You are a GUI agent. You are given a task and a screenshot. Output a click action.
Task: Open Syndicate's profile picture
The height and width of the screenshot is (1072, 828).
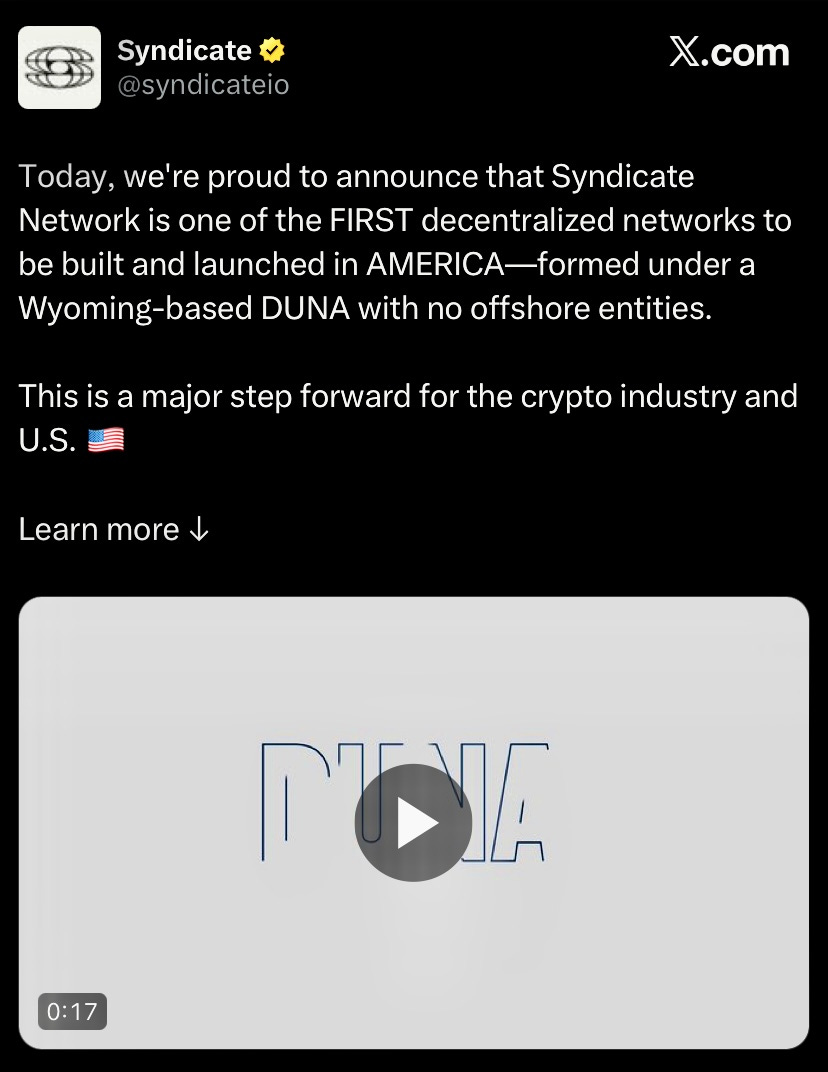tap(60, 67)
